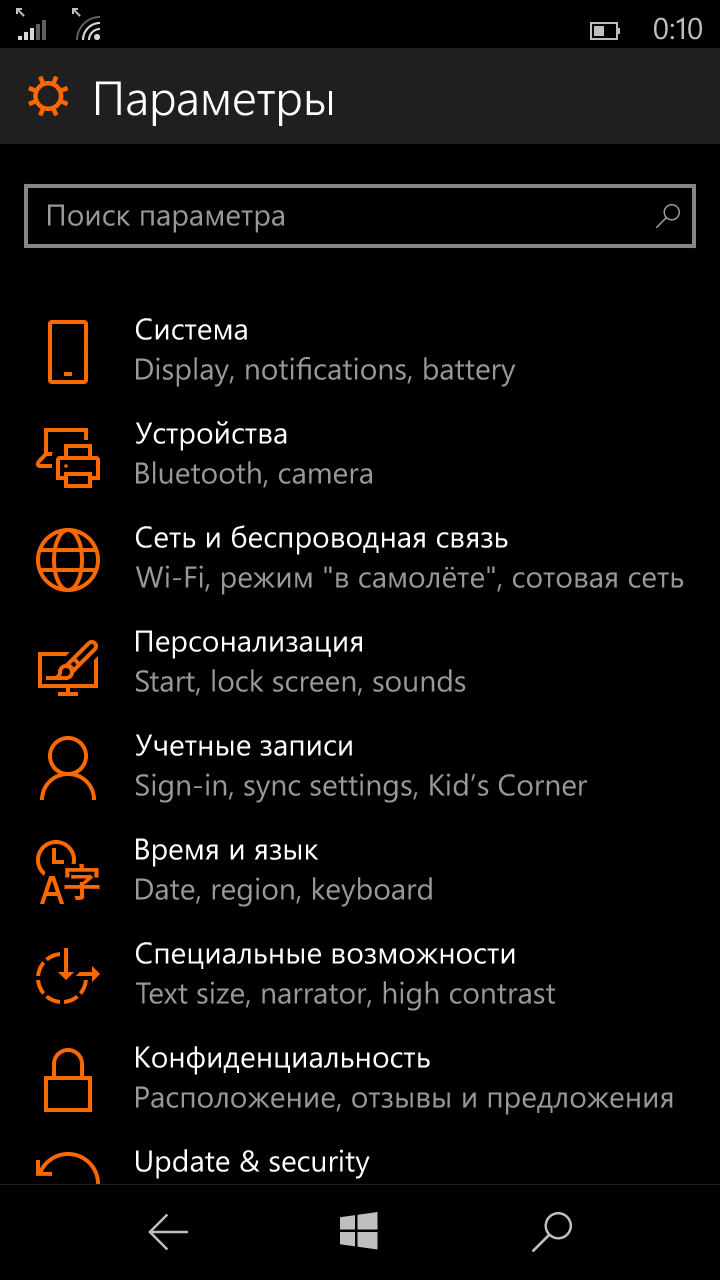The height and width of the screenshot is (1280, 720).
Task: Open Специальные возможности
Action: pyautogui.click(x=345, y=974)
